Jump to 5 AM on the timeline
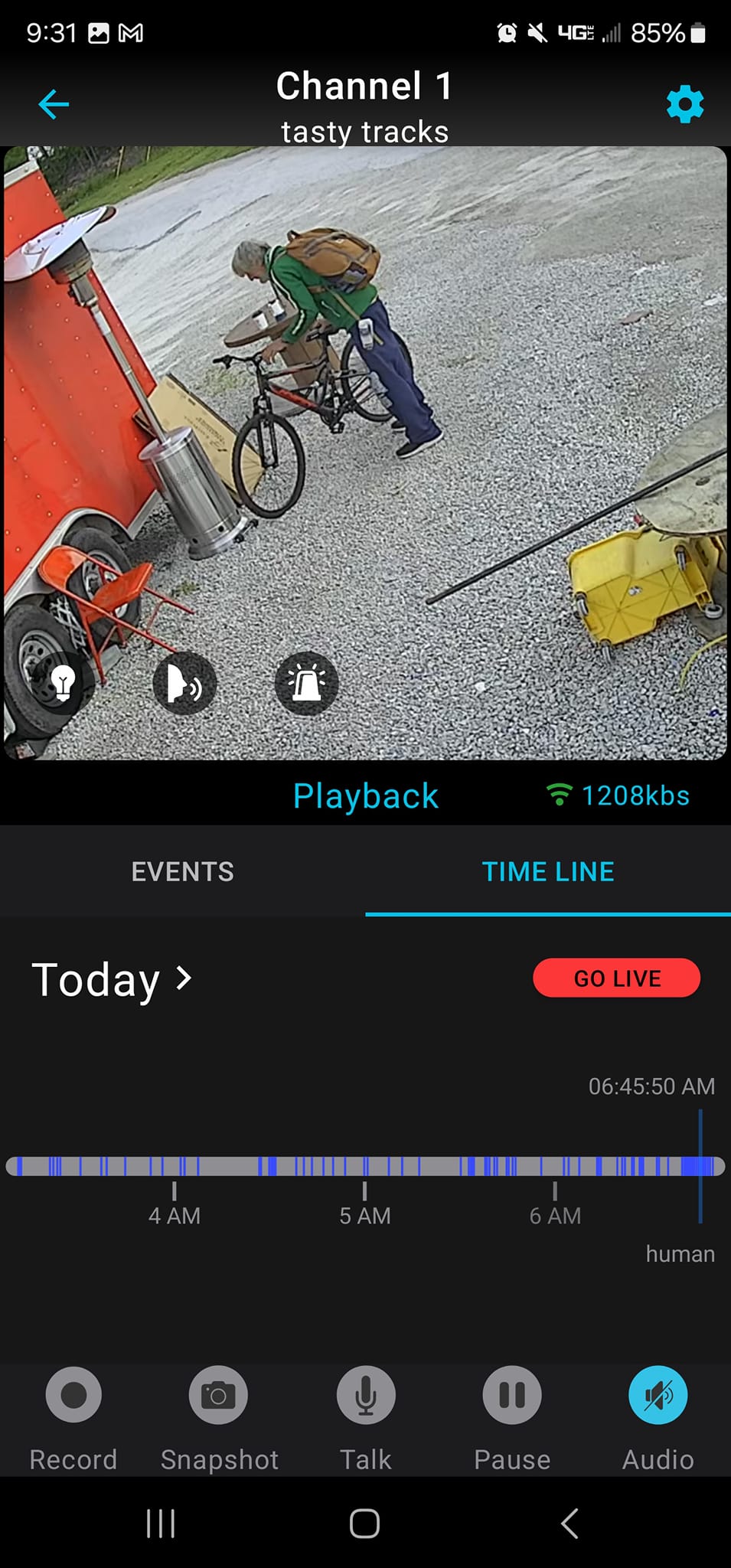This screenshot has height=1568, width=731. click(x=364, y=1166)
